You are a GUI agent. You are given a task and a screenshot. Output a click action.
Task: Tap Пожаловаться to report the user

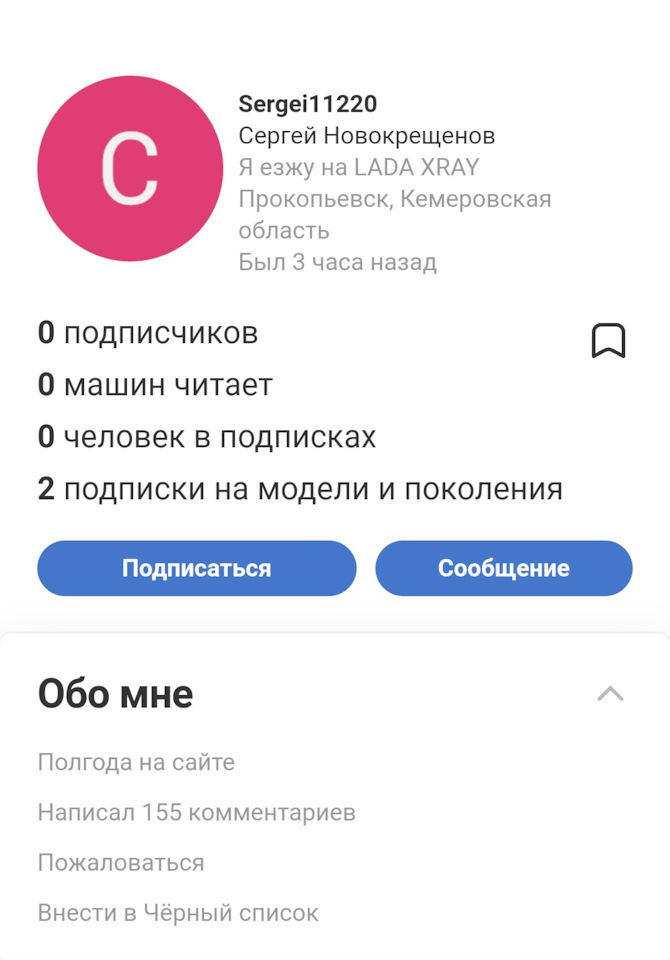tap(121, 863)
